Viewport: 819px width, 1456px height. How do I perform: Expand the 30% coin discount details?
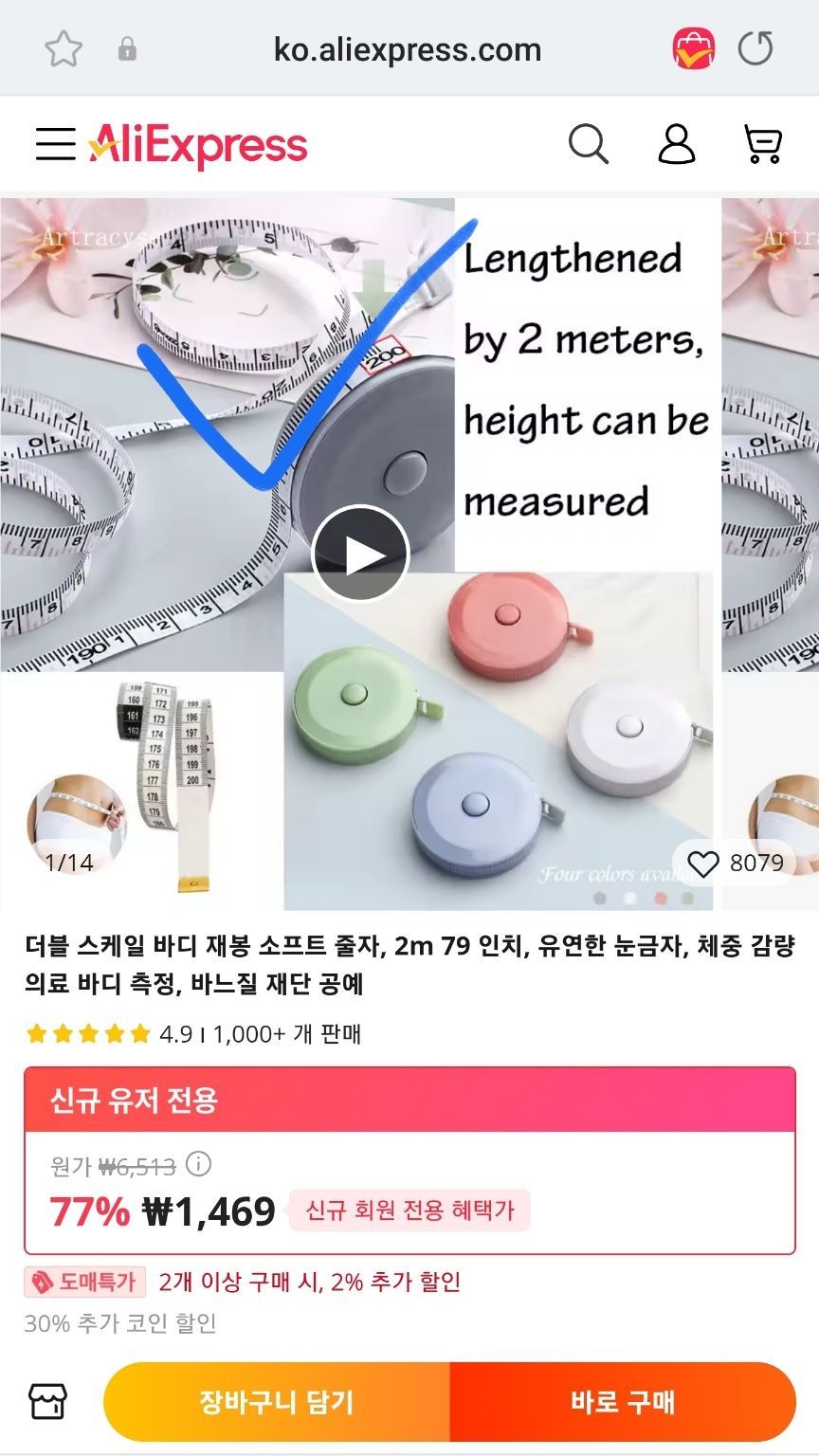tap(122, 1324)
